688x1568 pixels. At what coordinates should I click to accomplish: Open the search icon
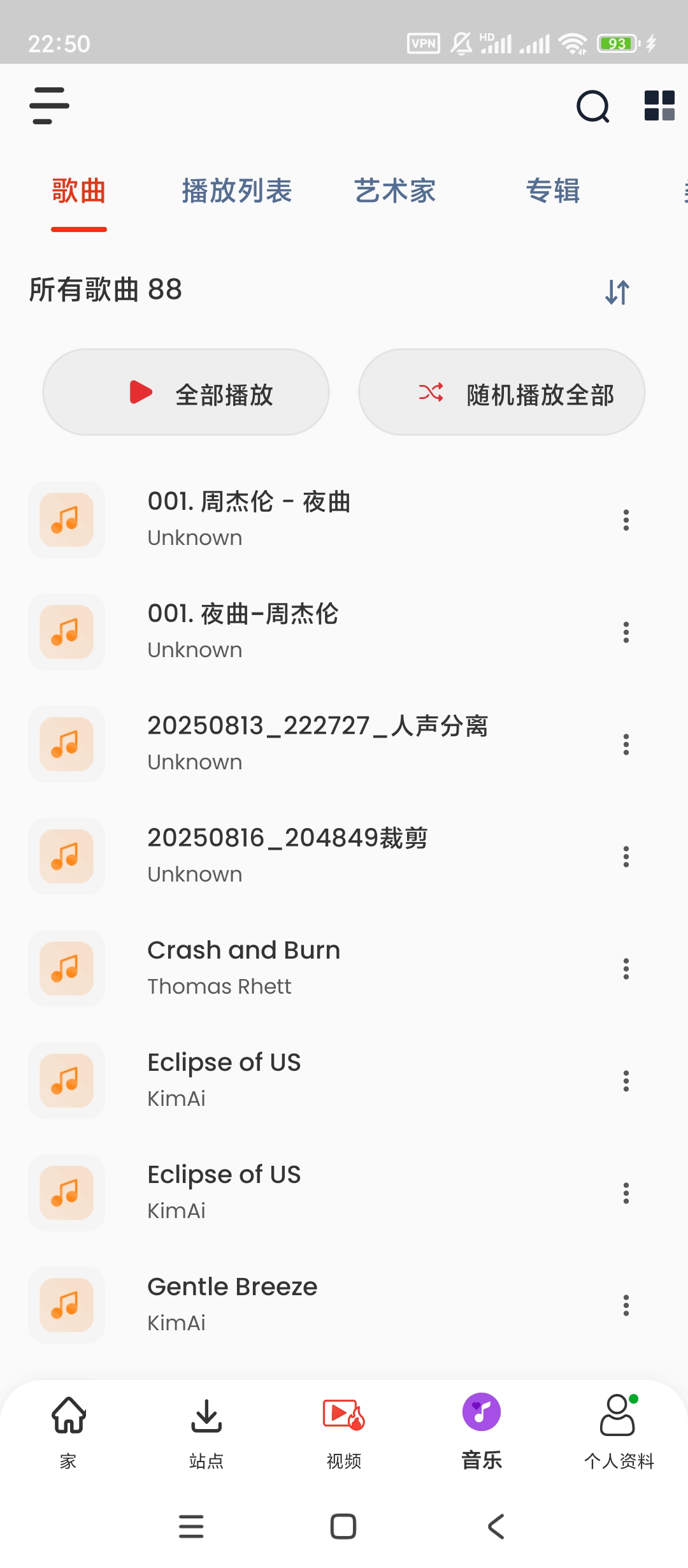coord(592,106)
